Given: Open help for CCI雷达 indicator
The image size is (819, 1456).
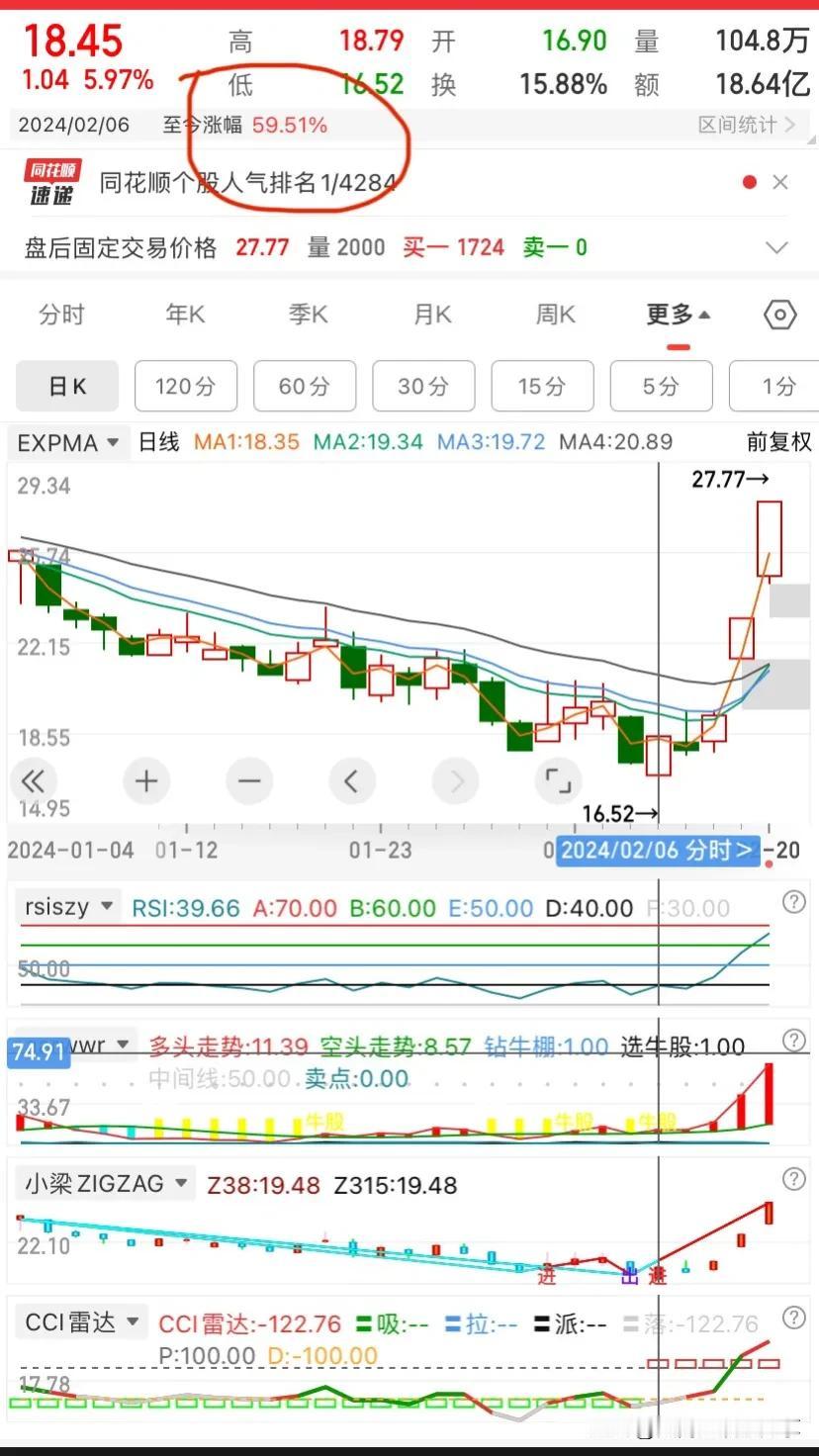Looking at the screenshot, I should pos(793,1317).
